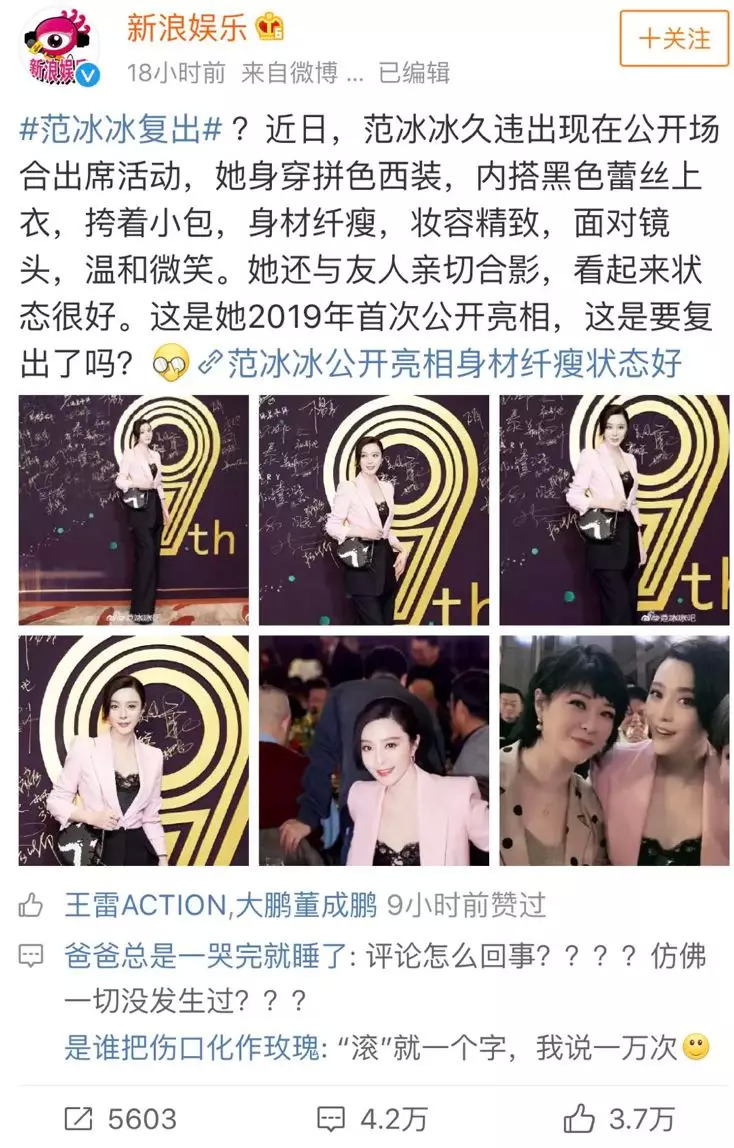View the second photo in the top row
Viewport: 734px width, 1148px height.
tap(374, 510)
